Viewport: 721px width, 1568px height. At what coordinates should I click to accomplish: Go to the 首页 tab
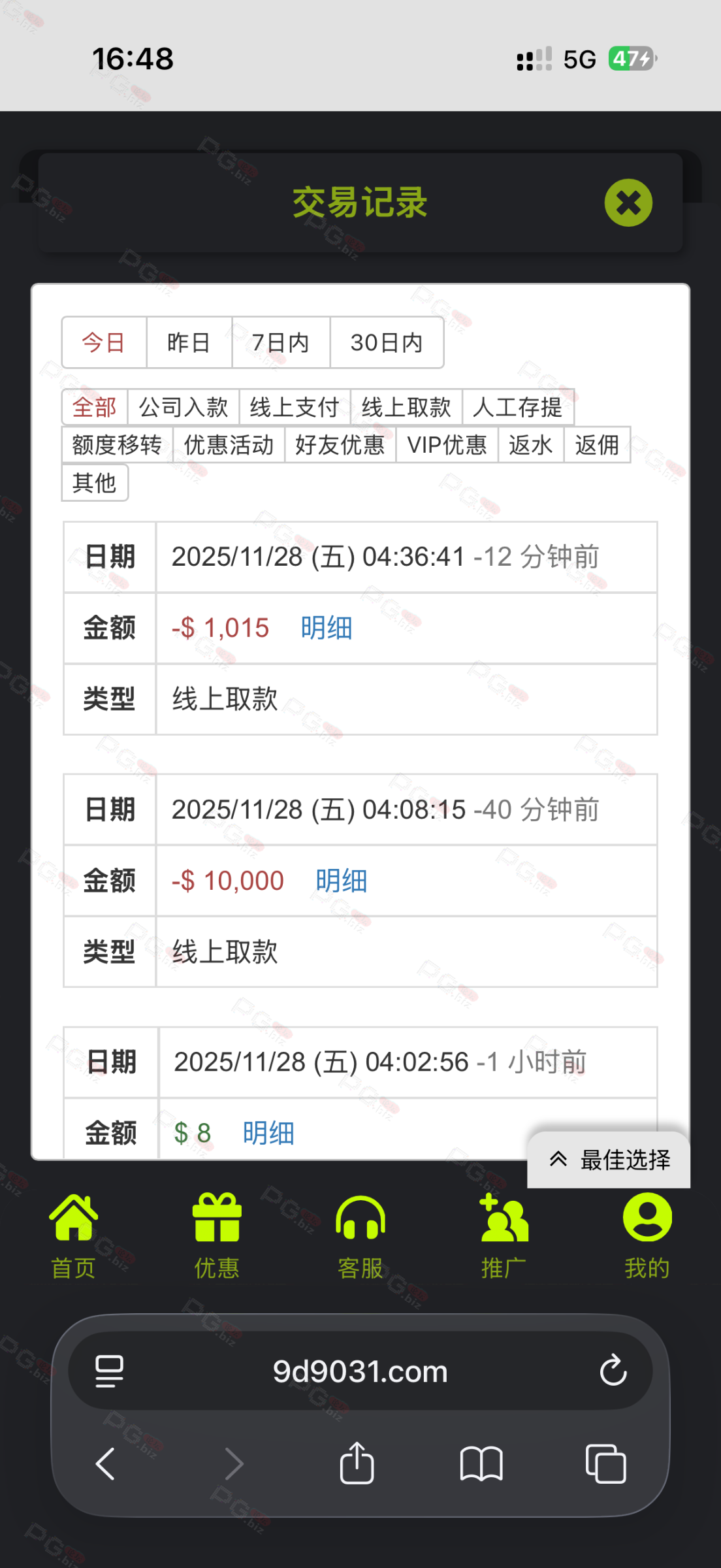(x=73, y=1235)
